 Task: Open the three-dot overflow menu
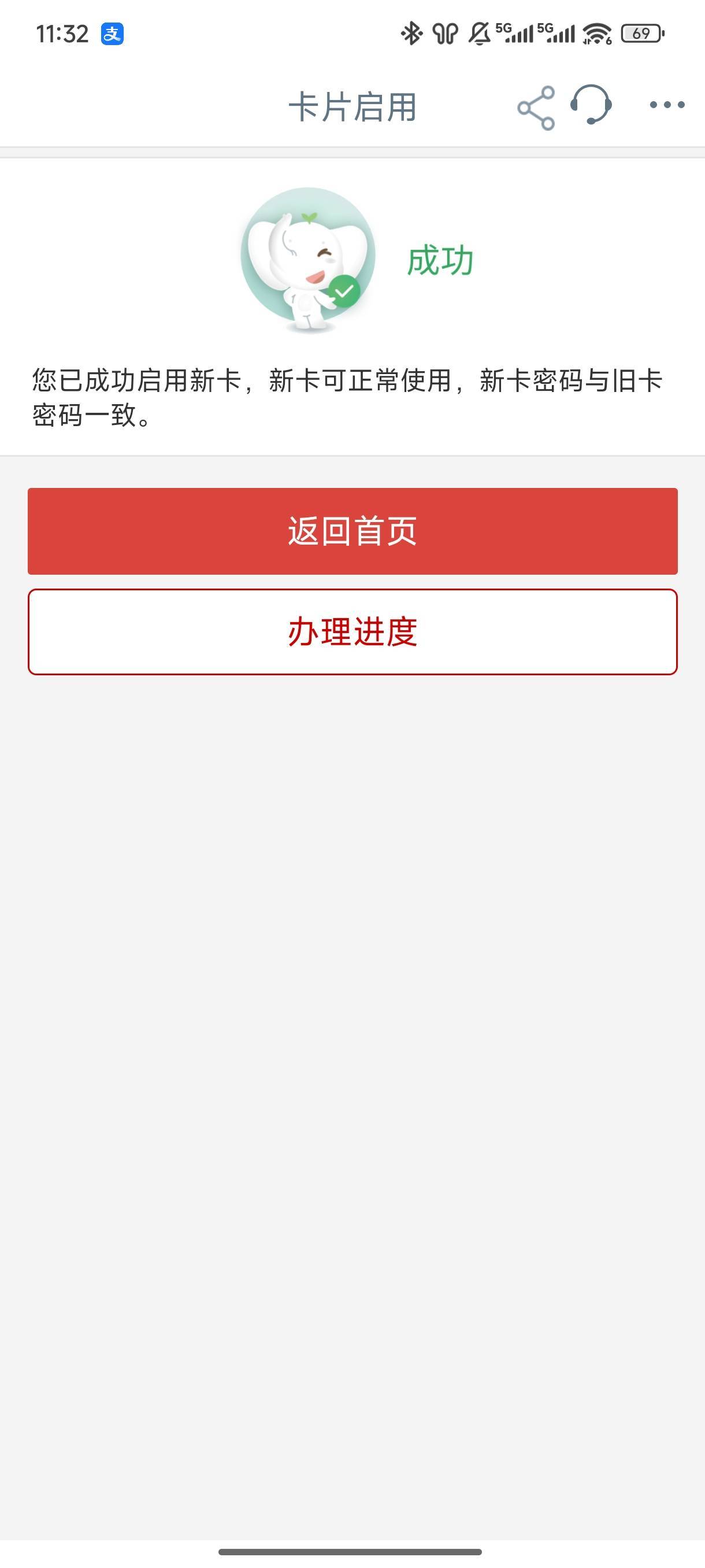(x=667, y=105)
